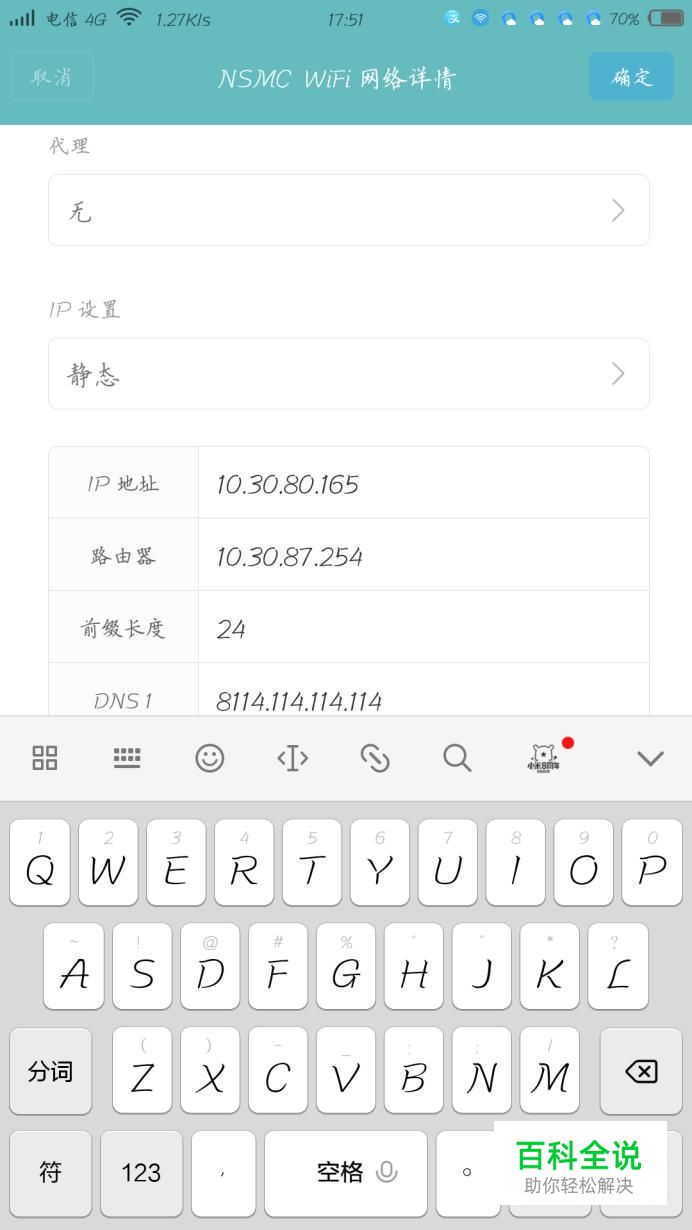
Task: Open keyboard search magnifier
Action: click(457, 758)
